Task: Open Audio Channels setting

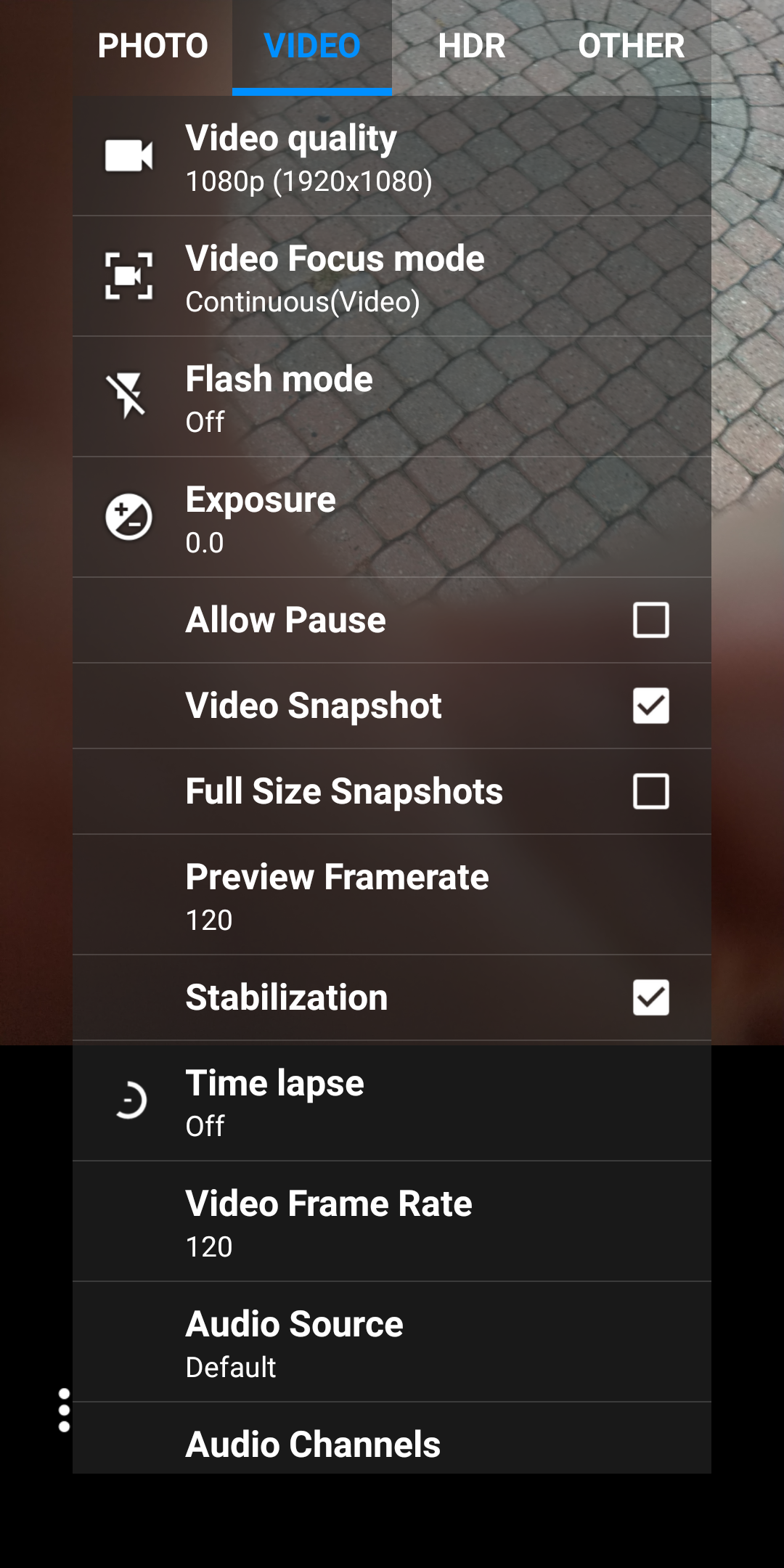Action: 392,1438
